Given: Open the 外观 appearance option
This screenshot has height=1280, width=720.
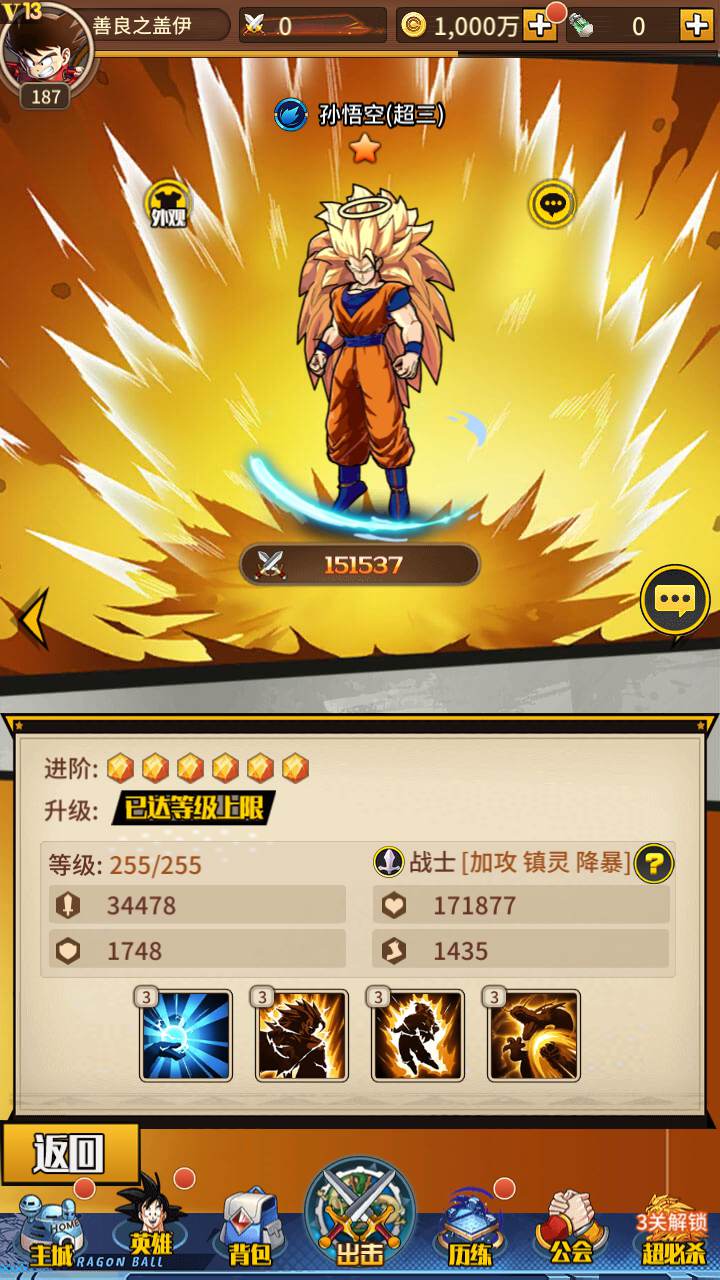Looking at the screenshot, I should point(168,204).
